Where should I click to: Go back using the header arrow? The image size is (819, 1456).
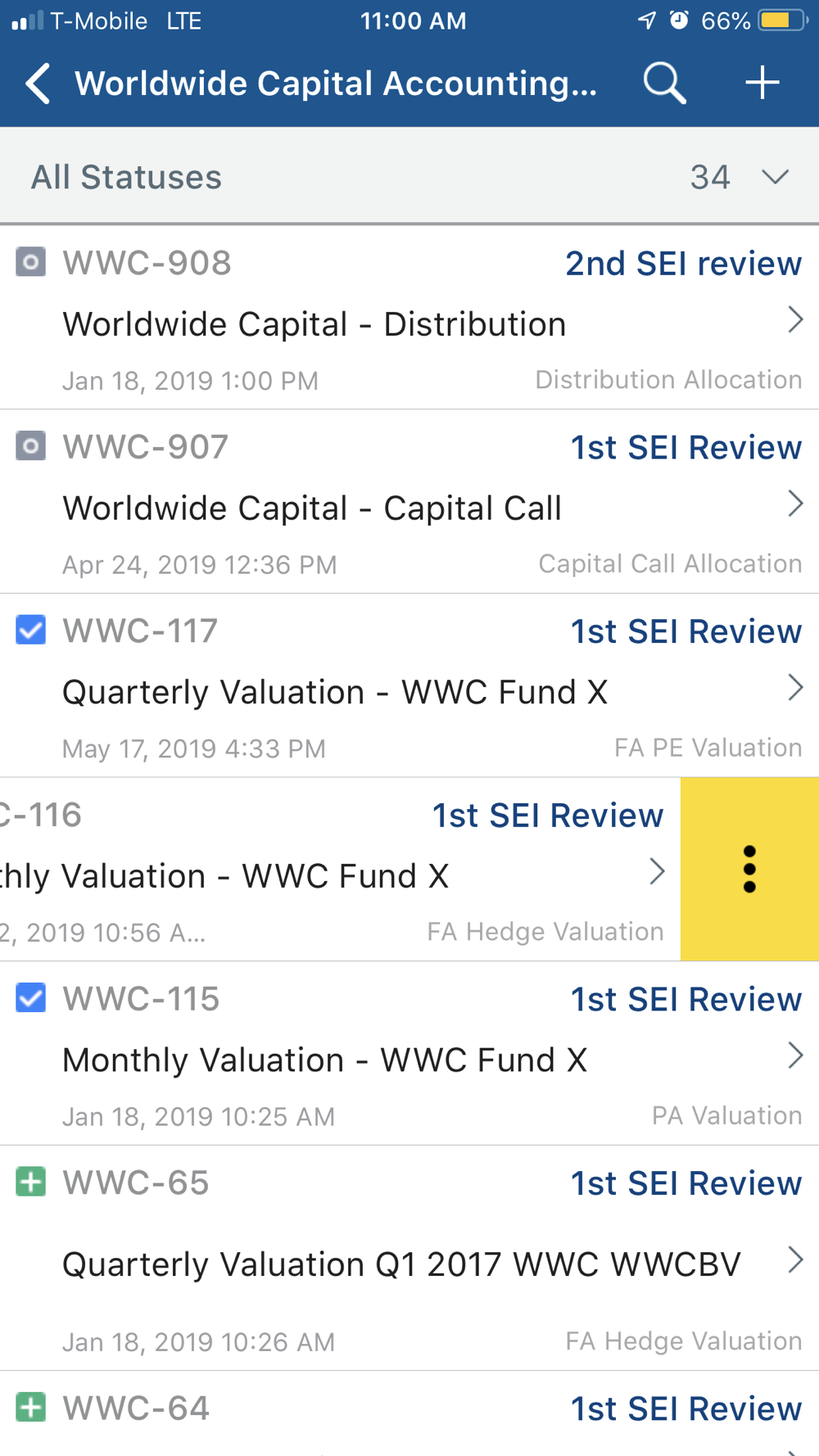tap(38, 84)
